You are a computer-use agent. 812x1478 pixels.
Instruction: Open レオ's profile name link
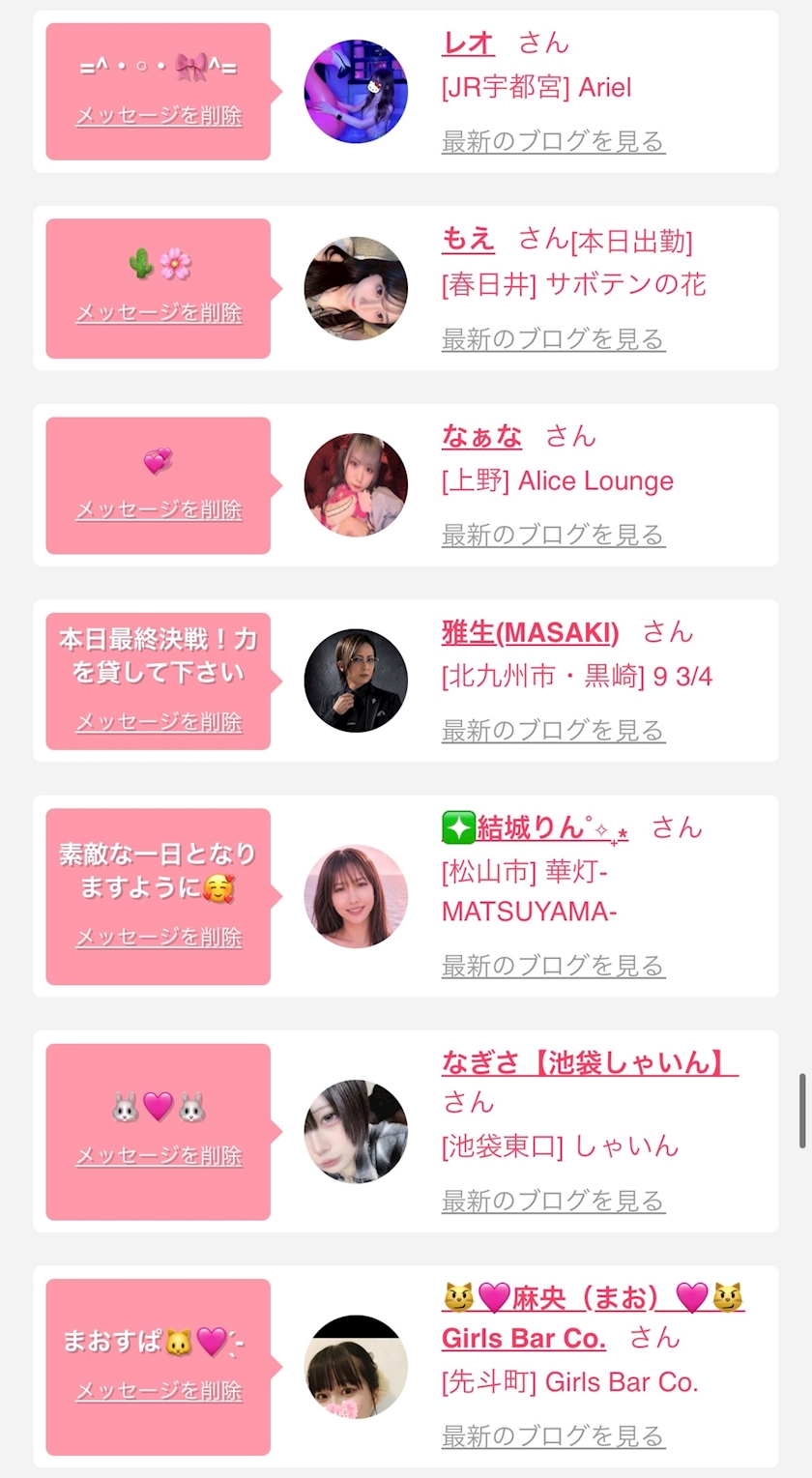(x=468, y=43)
